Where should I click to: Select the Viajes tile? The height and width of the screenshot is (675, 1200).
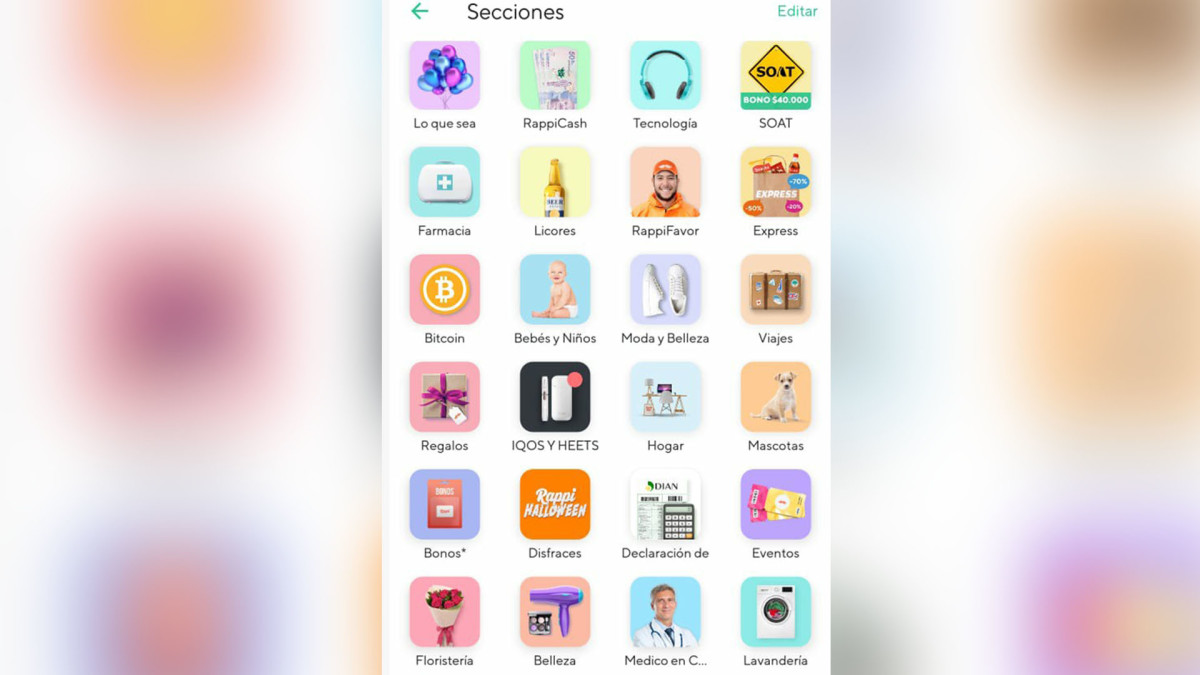[x=775, y=290]
